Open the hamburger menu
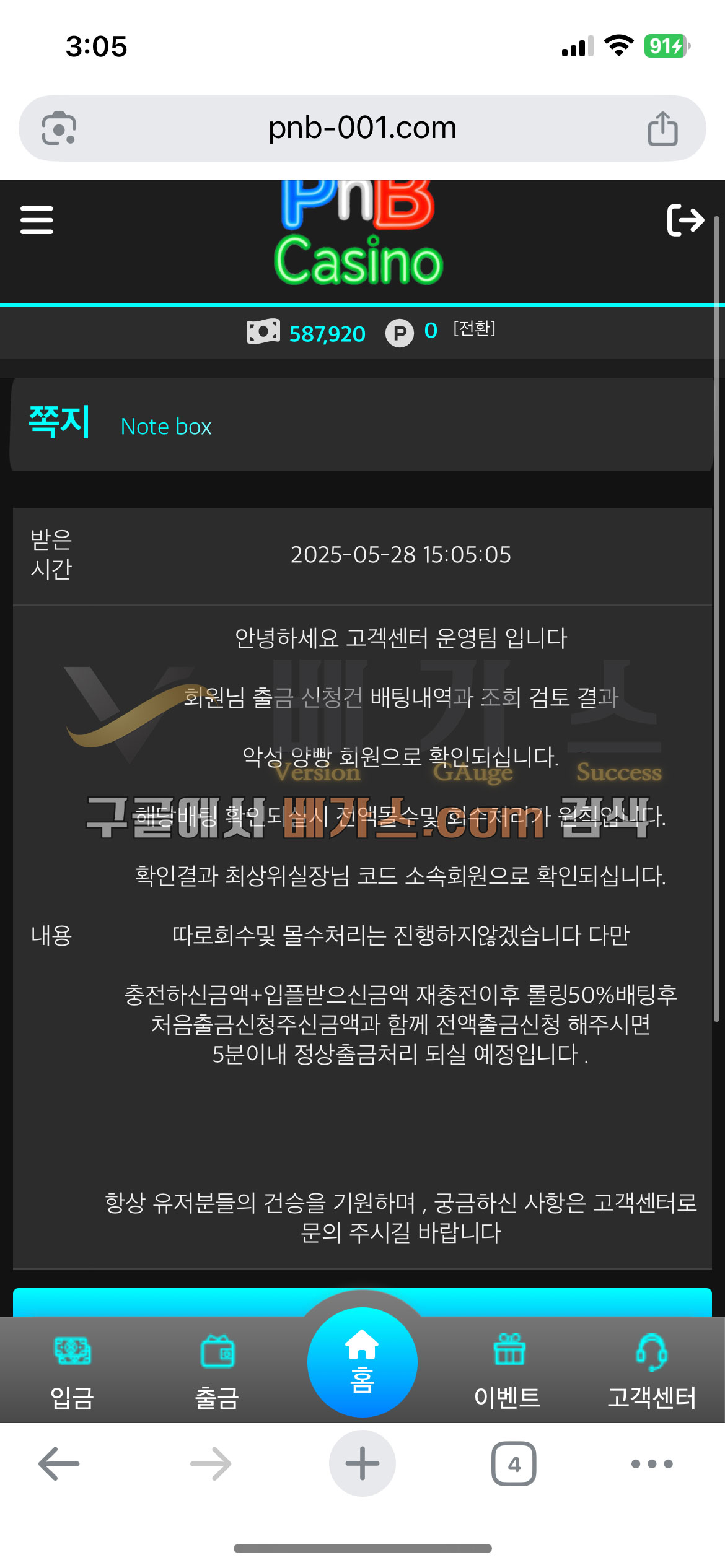The height and width of the screenshot is (1568, 725). point(37,220)
